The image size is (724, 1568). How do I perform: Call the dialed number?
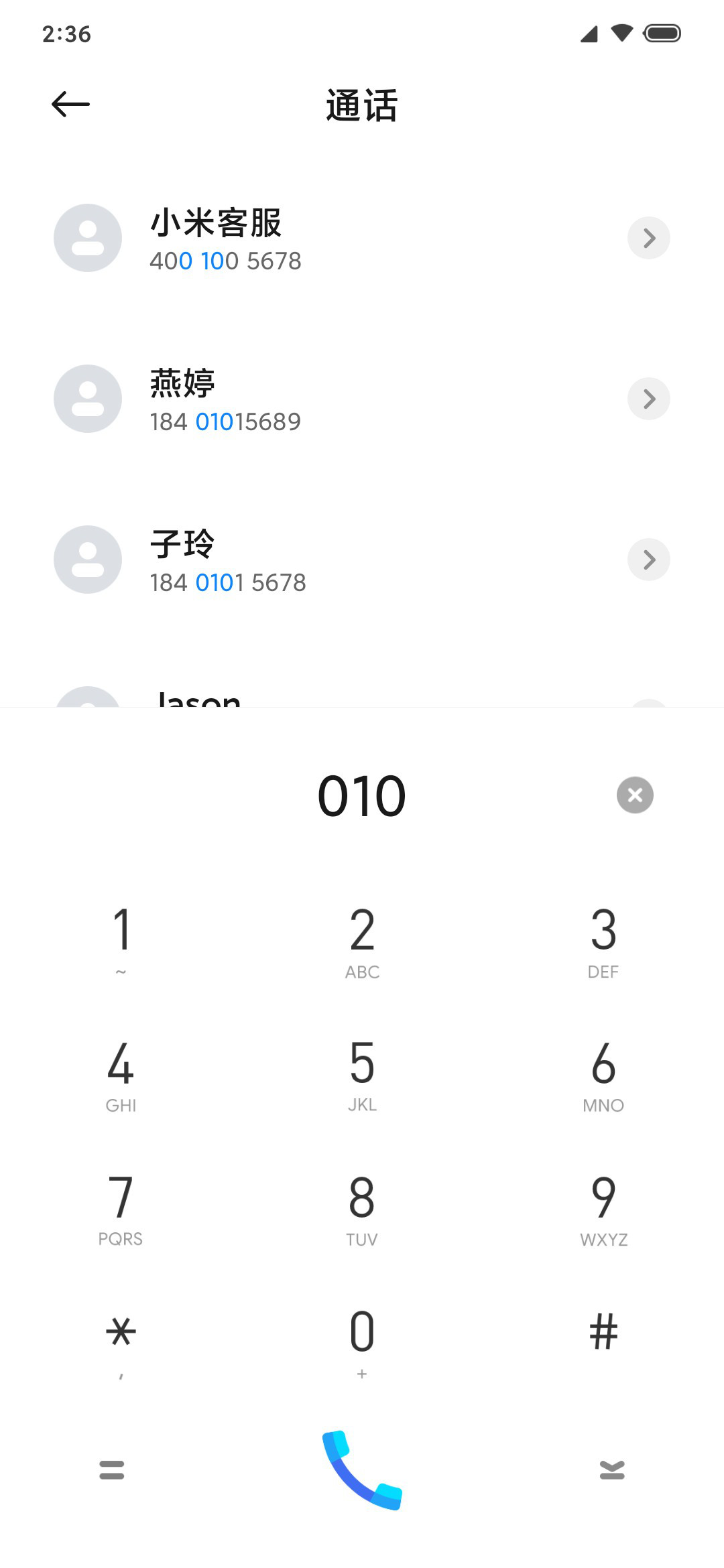pyautogui.click(x=362, y=1470)
